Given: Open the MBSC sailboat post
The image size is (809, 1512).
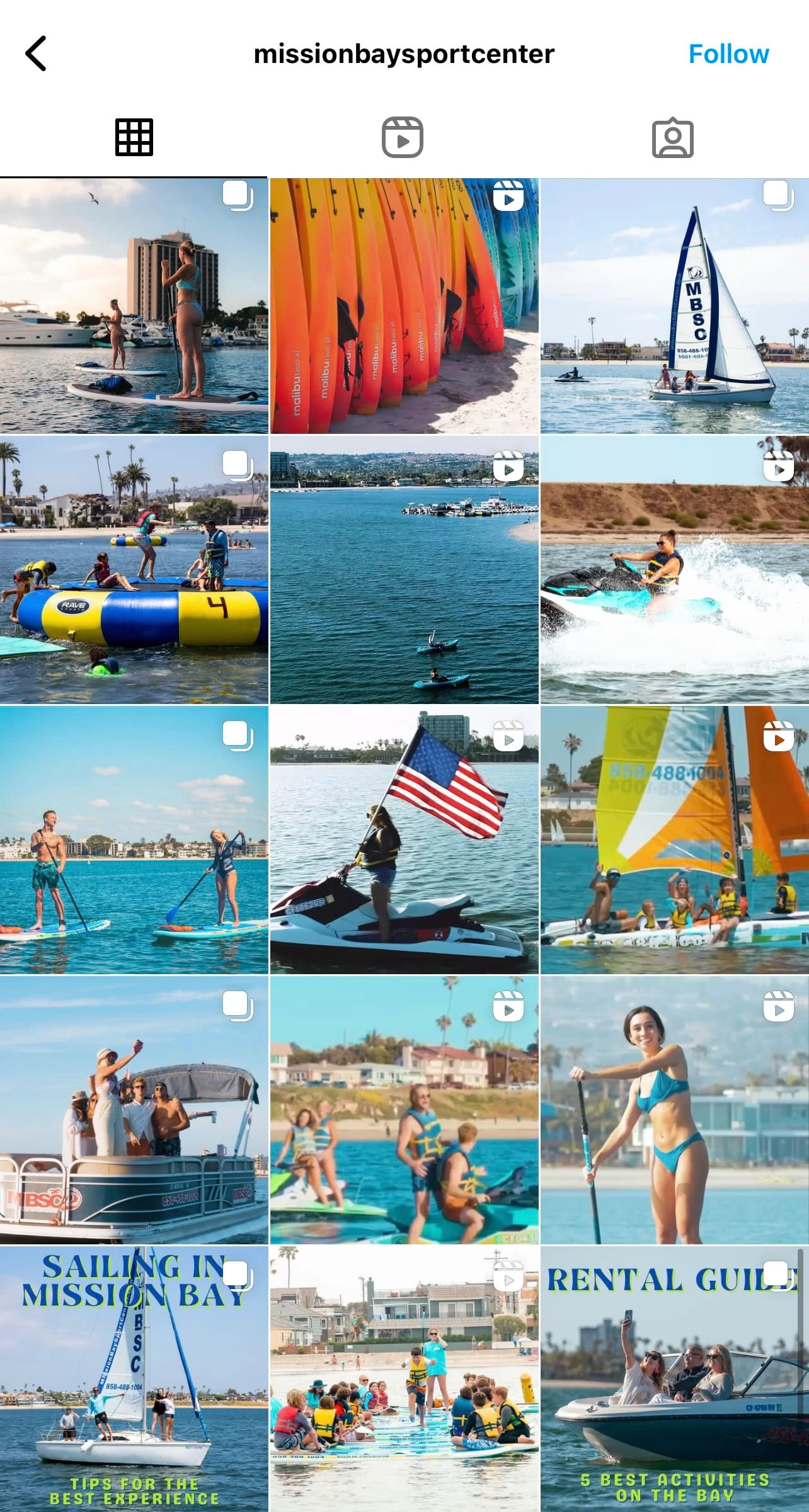Looking at the screenshot, I should [x=674, y=306].
